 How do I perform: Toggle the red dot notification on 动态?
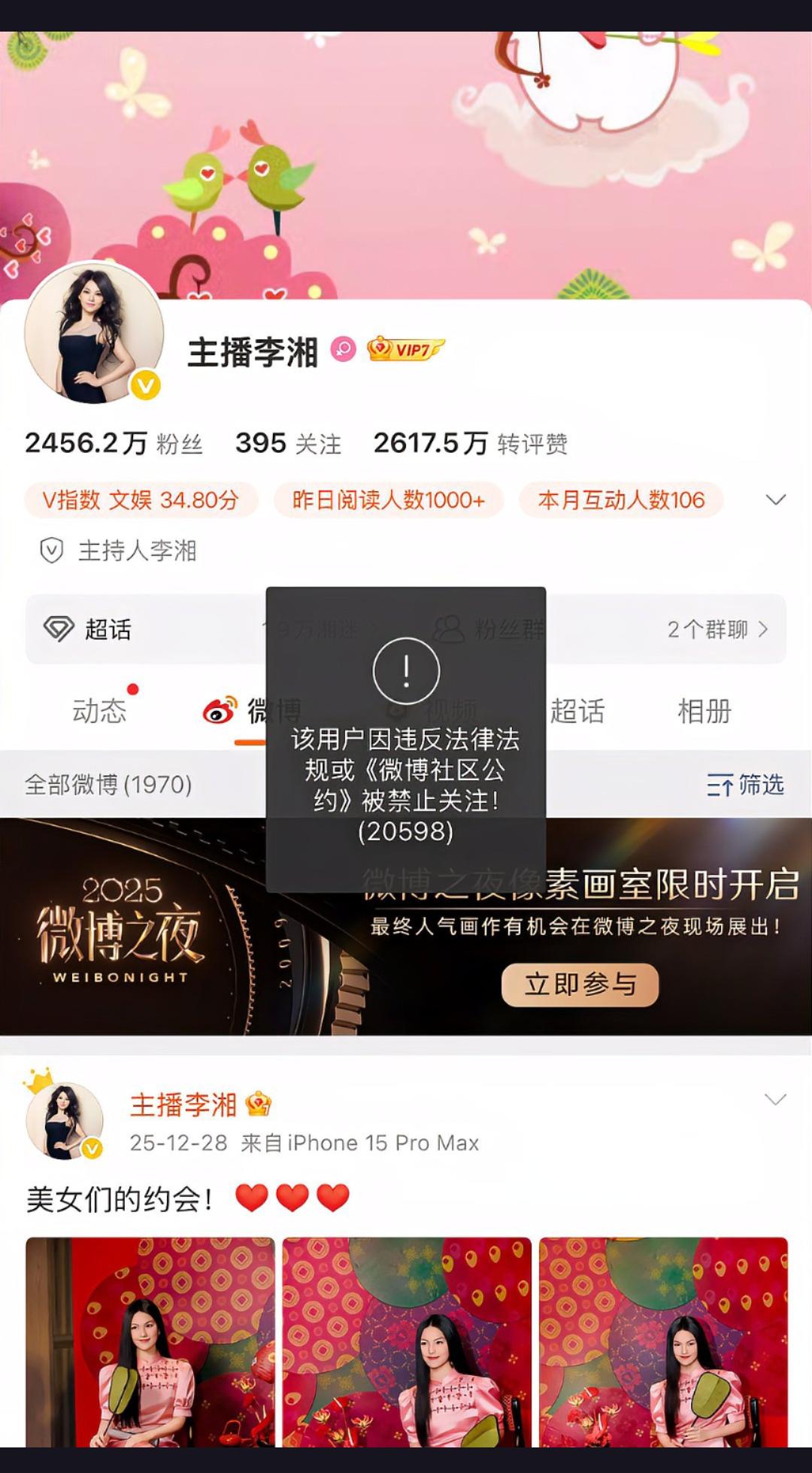[132, 688]
